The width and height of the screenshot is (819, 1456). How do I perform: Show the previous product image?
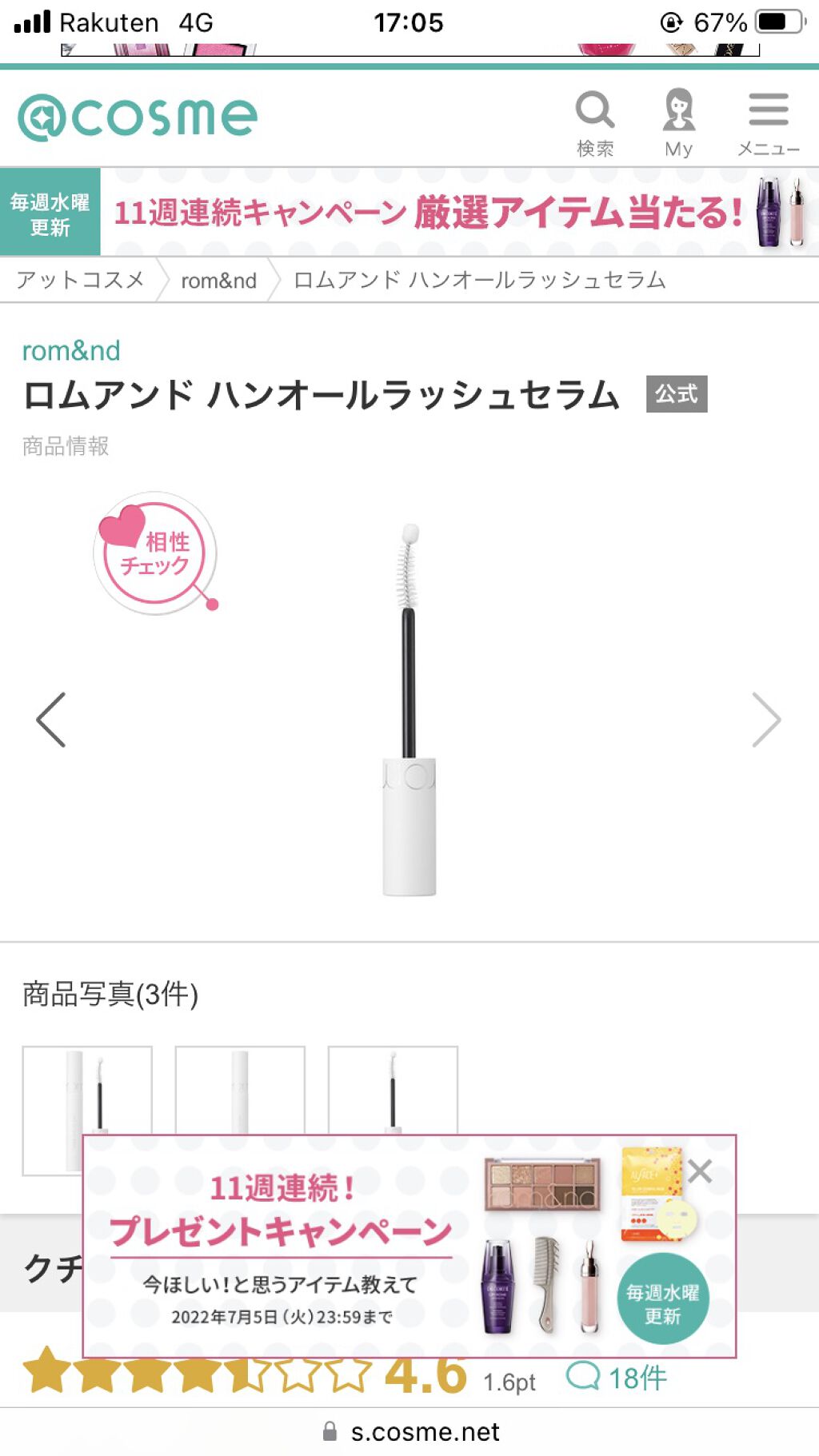(x=51, y=720)
